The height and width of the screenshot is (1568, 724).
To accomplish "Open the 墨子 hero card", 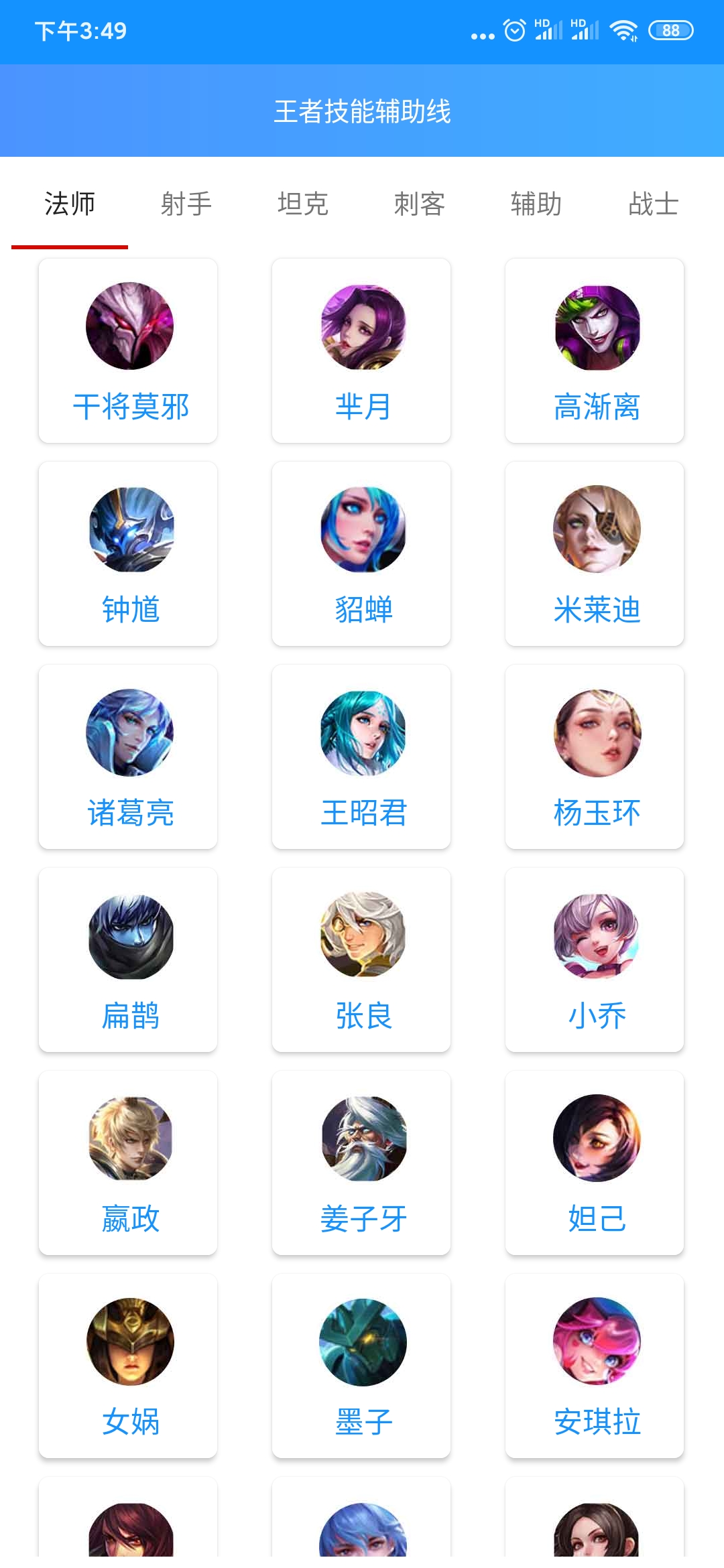I will 361,1366.
